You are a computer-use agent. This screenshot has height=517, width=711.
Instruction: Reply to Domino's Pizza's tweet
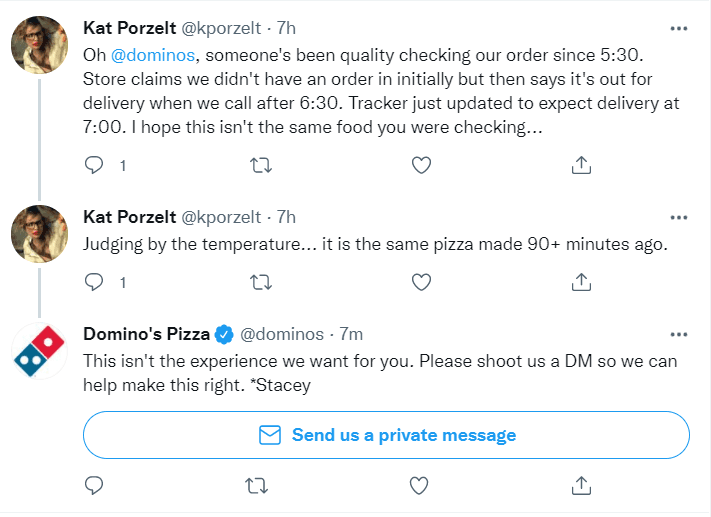pos(95,486)
